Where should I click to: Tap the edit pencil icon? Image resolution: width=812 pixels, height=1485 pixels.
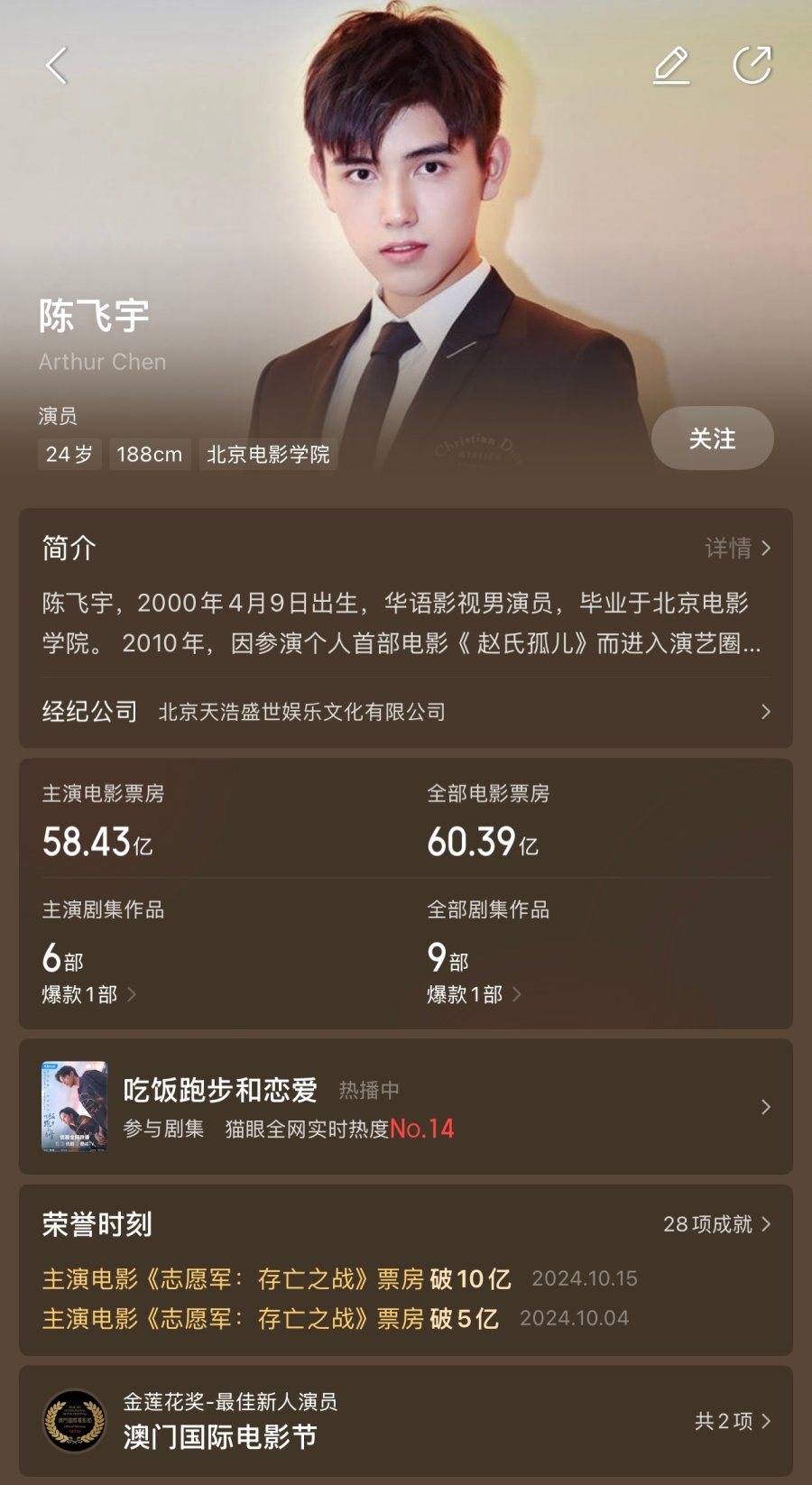pos(671,66)
